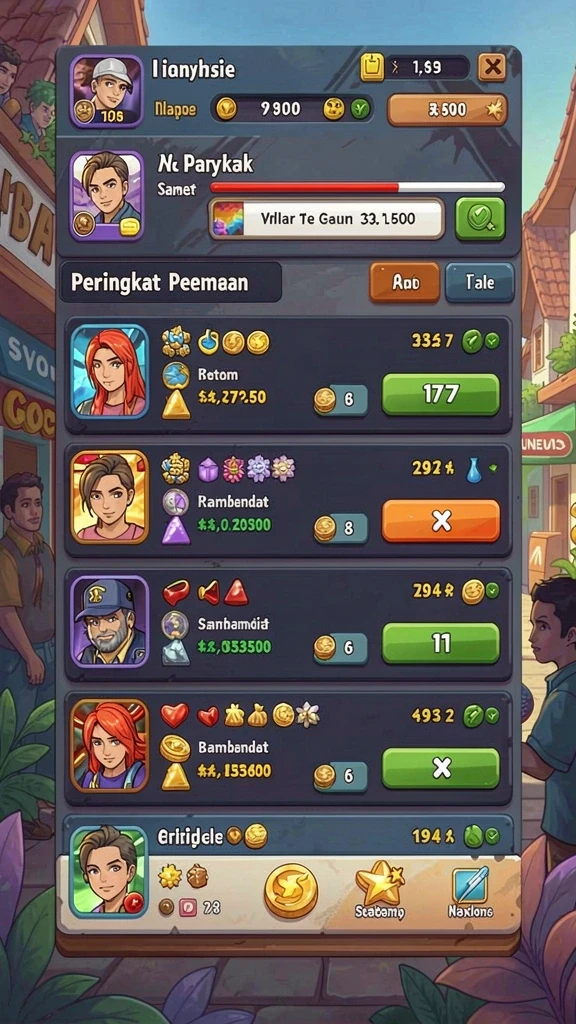Close the leaderboard panel with the X

[492, 67]
